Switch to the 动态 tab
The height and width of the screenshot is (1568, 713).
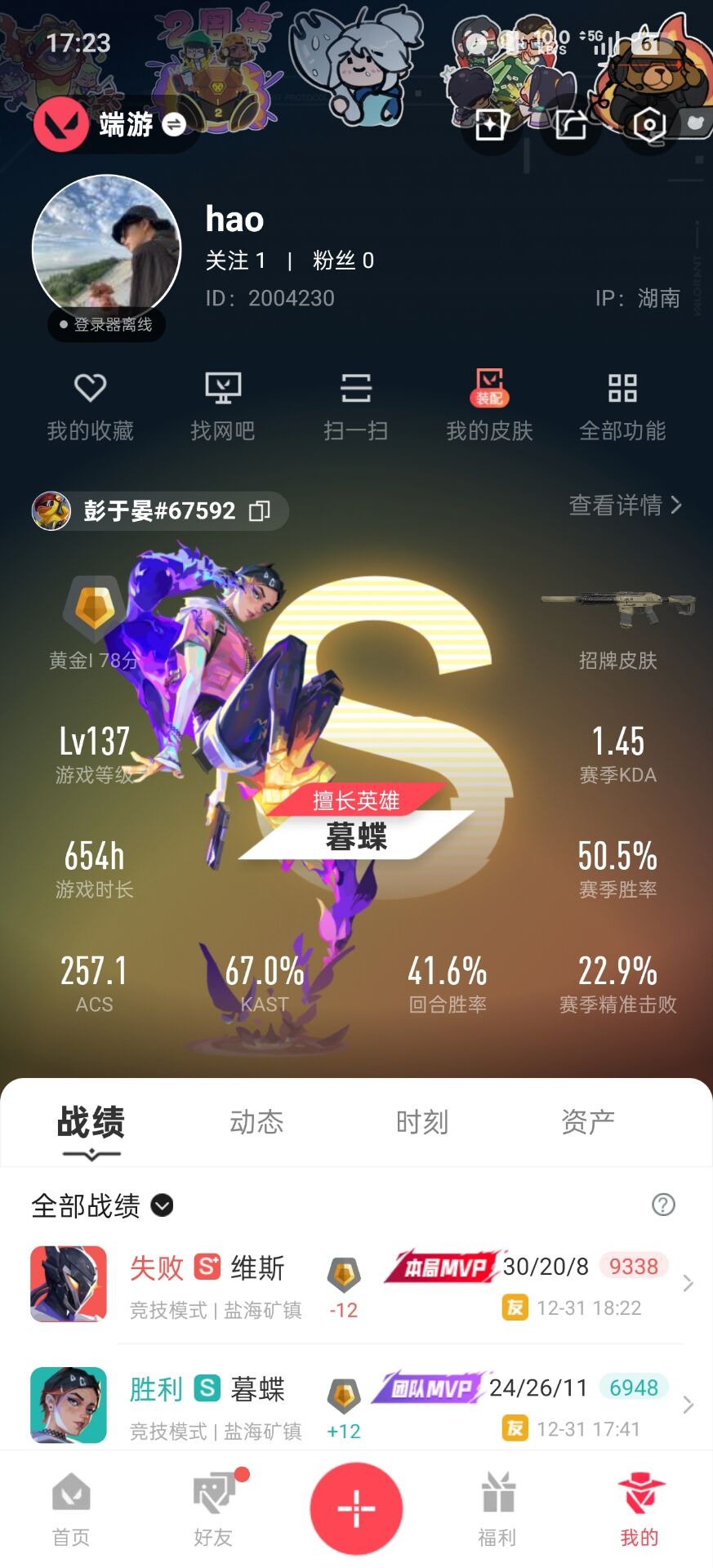(x=256, y=1122)
